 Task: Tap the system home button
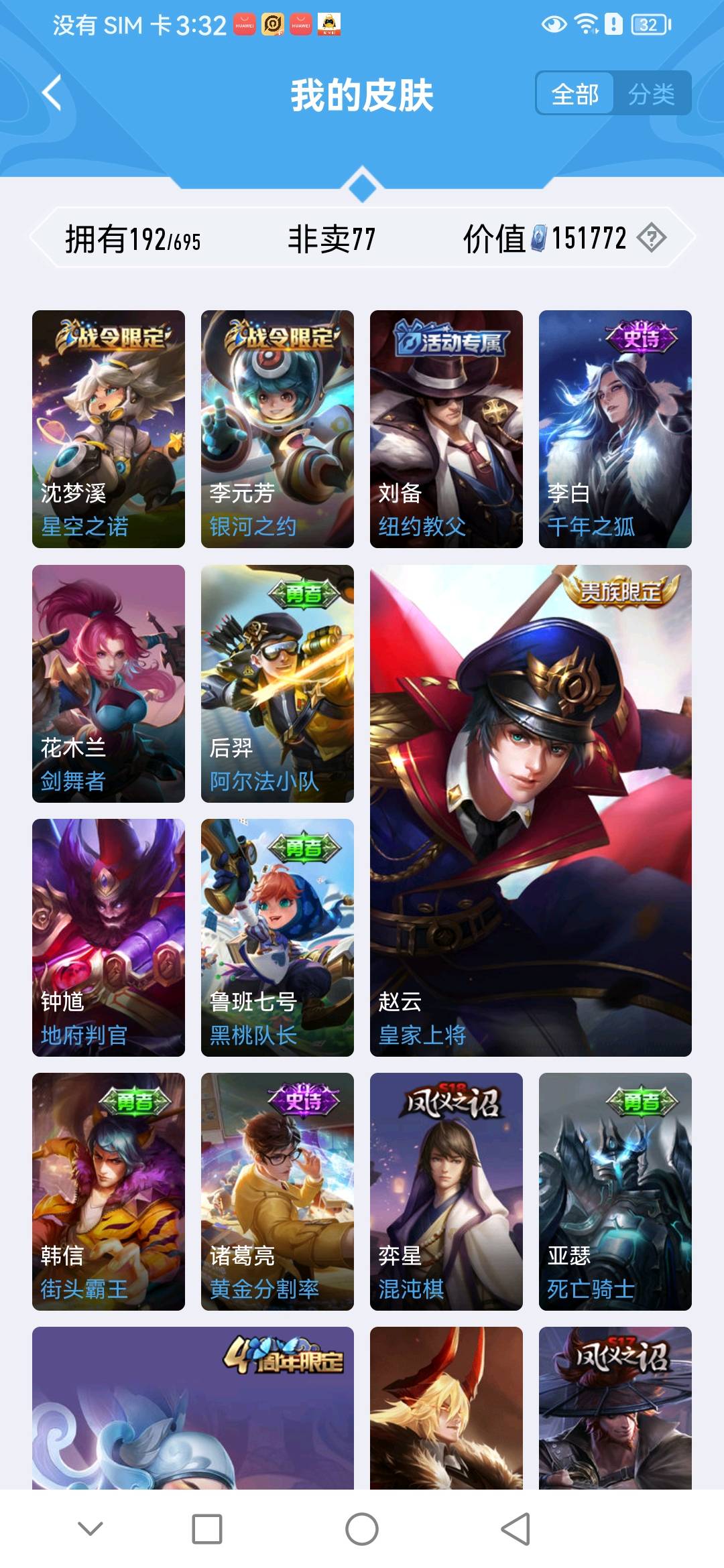pos(362,1529)
